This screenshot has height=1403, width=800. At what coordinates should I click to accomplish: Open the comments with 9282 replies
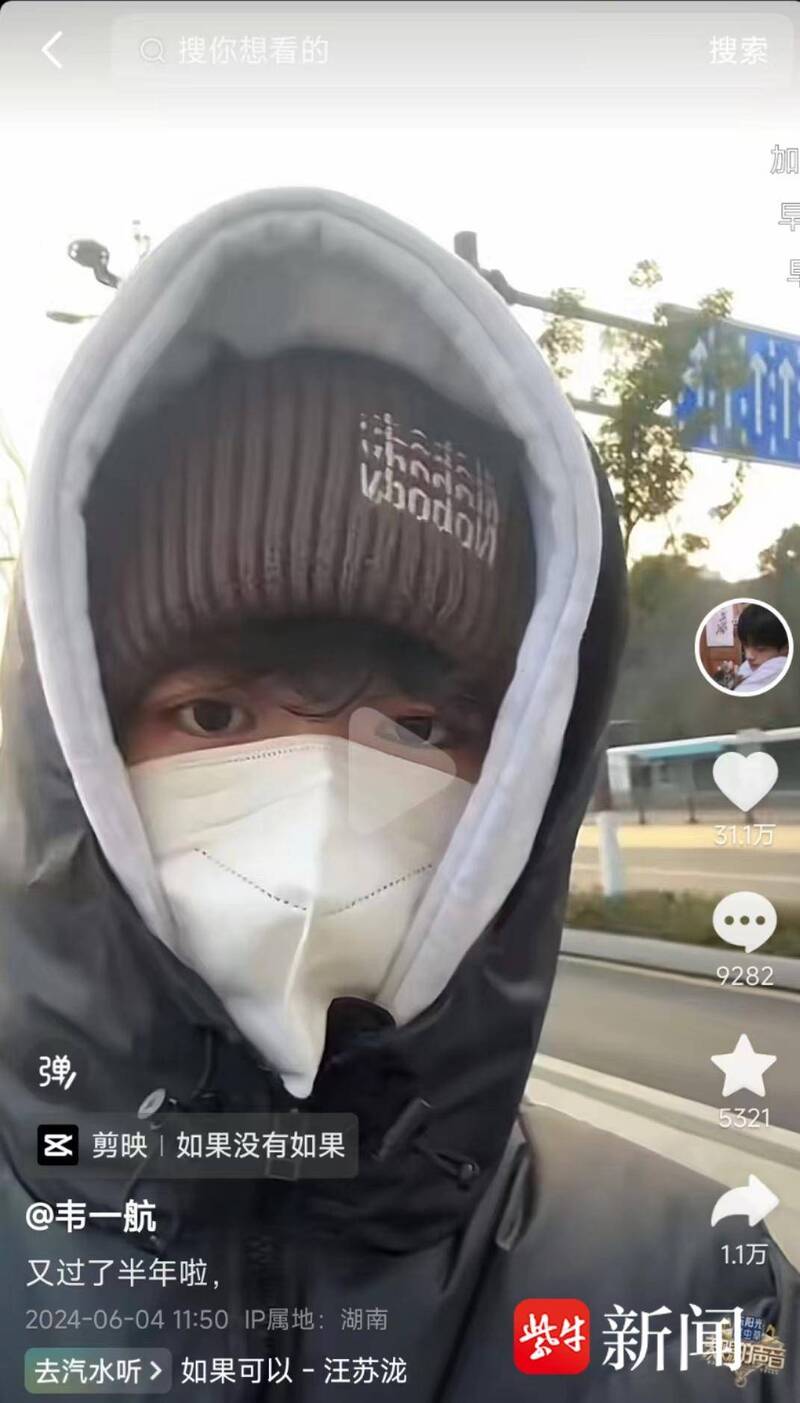[x=744, y=922]
